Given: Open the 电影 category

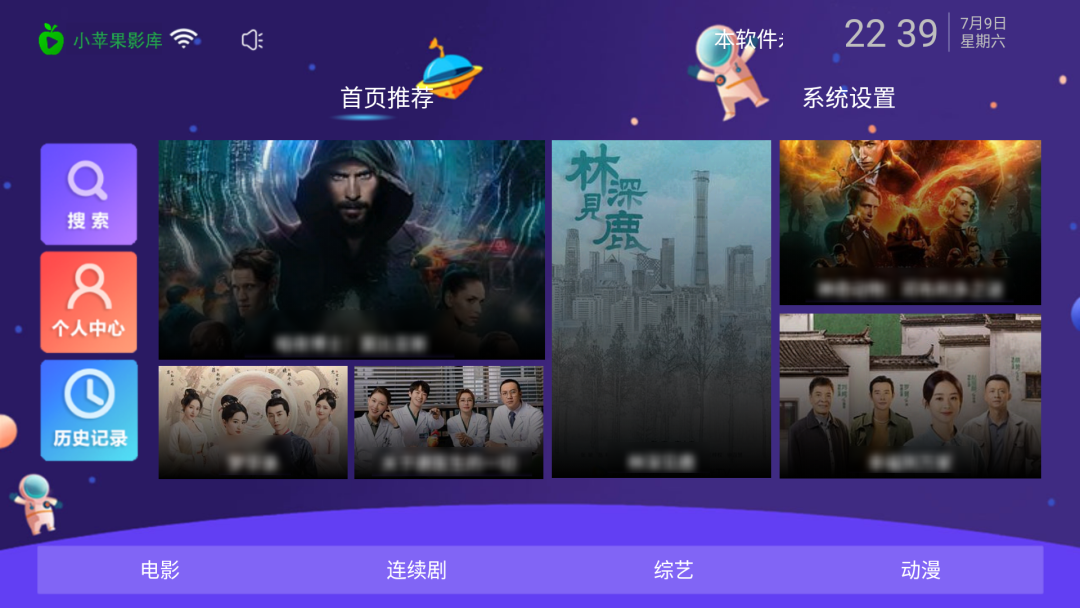Looking at the screenshot, I should pos(160,570).
